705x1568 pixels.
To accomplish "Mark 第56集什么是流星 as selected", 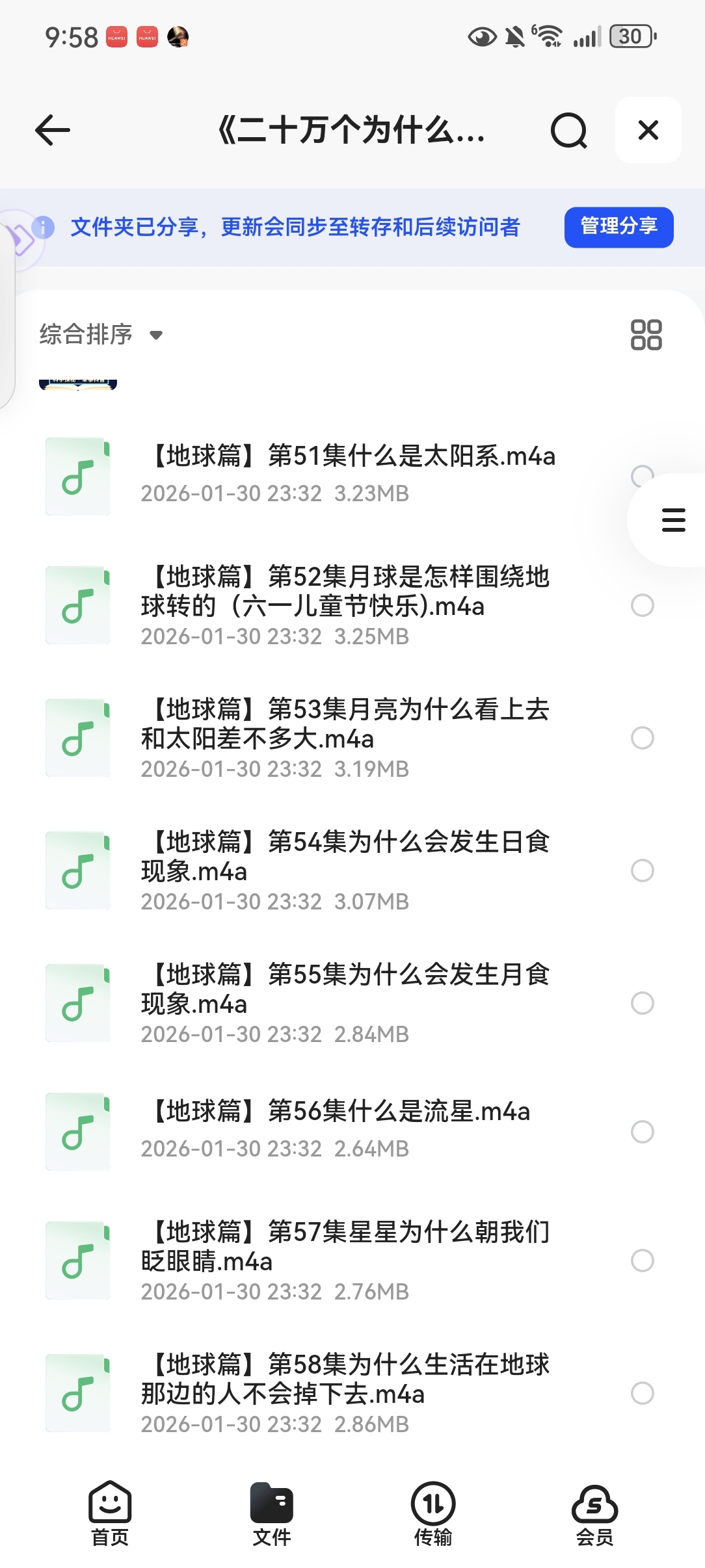I will [x=643, y=1132].
